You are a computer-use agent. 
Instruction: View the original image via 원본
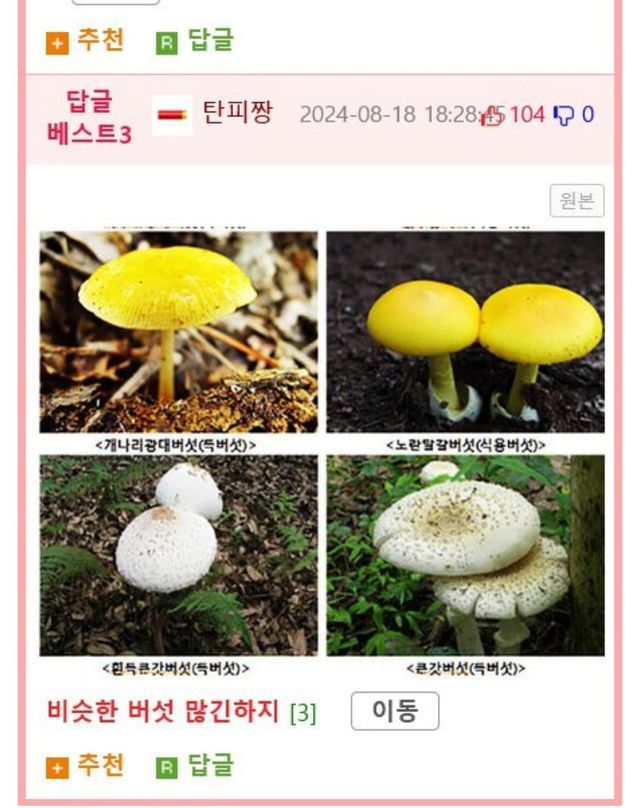pos(577,202)
